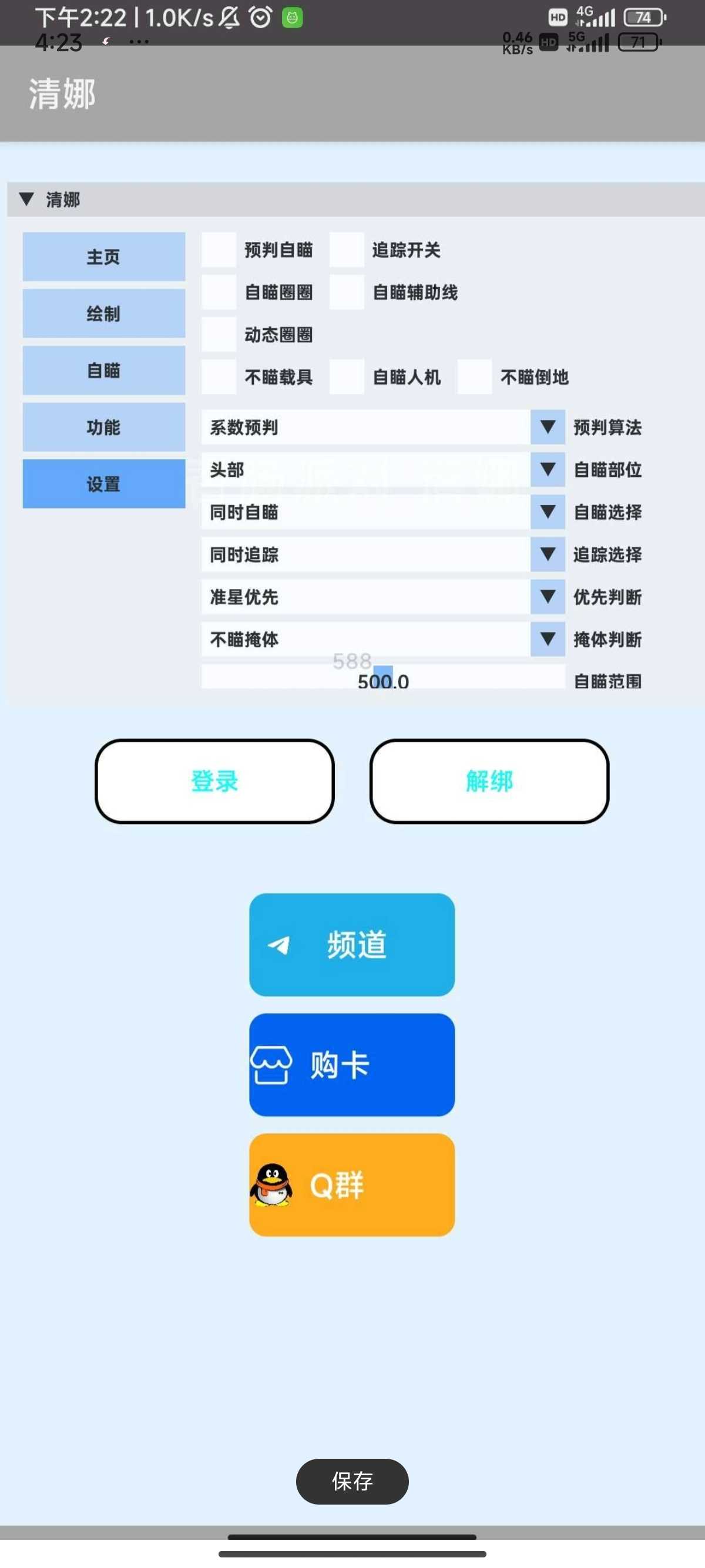Collapse the 清娜 panel header
The height and width of the screenshot is (1568, 705).
(27, 199)
